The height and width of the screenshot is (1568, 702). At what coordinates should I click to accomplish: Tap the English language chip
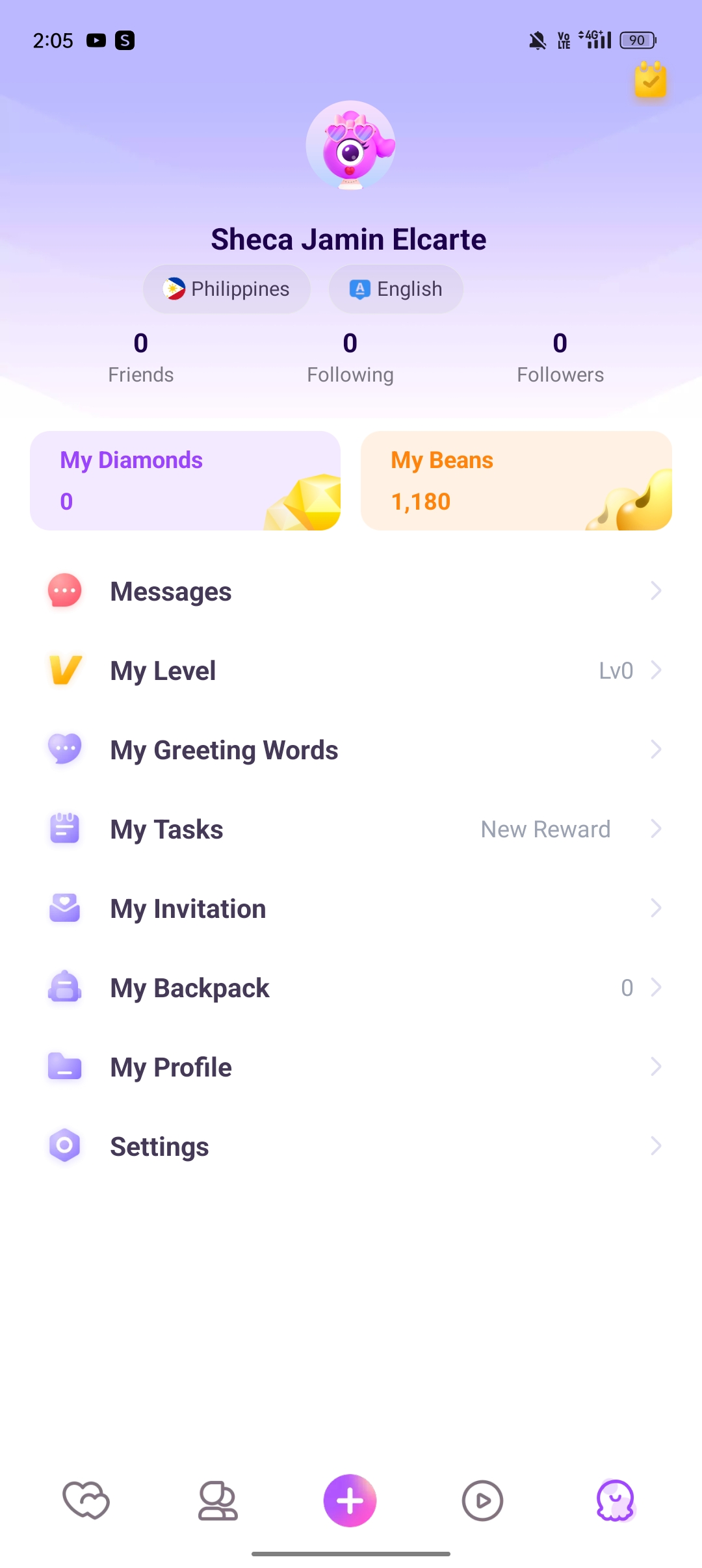pos(396,289)
